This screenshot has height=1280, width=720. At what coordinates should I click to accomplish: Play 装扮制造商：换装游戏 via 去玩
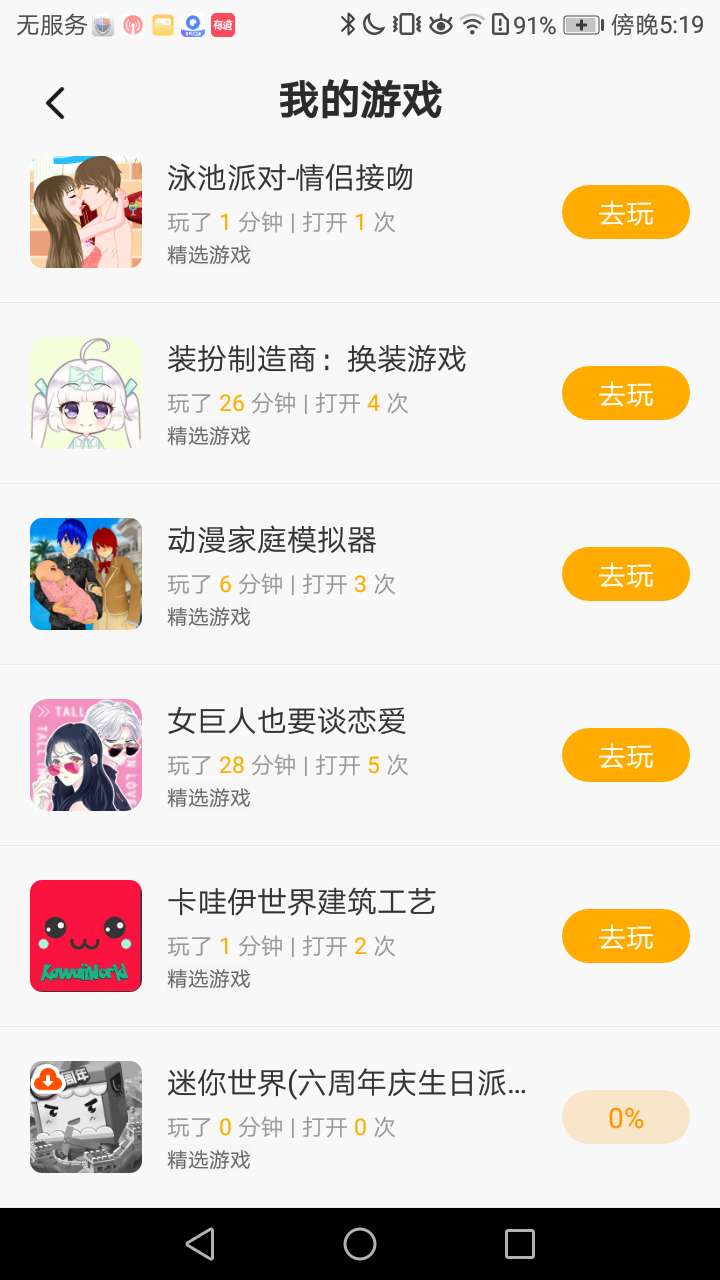[625, 393]
